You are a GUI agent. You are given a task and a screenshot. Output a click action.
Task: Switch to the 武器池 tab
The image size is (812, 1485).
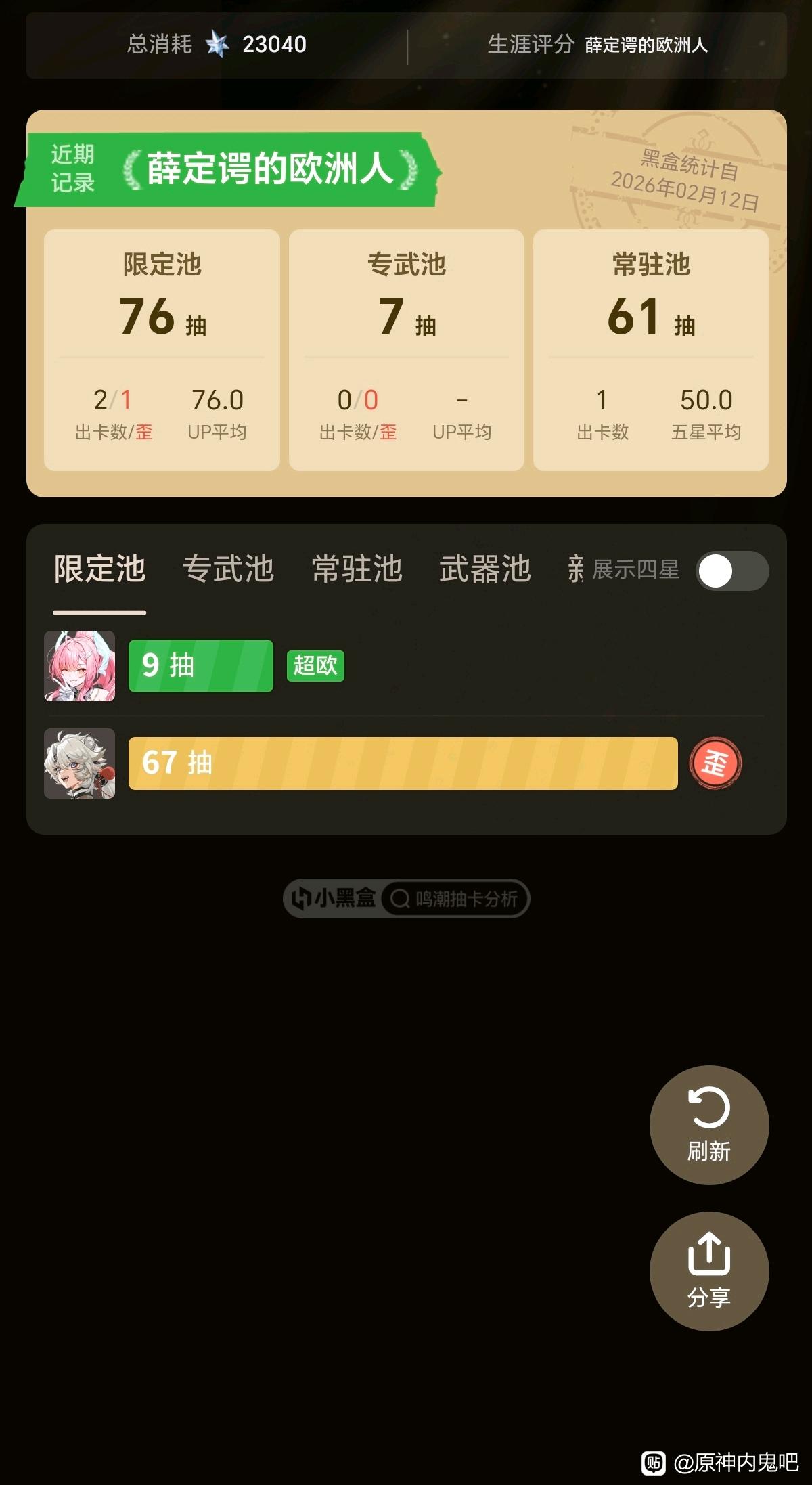click(x=485, y=569)
